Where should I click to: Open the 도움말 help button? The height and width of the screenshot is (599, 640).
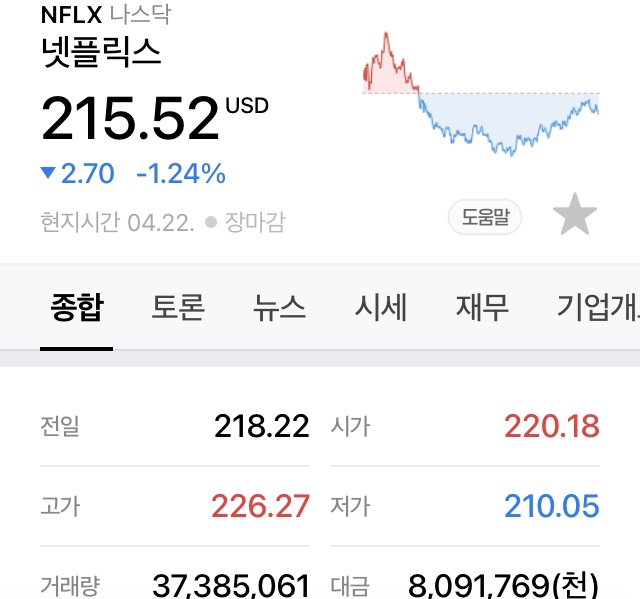point(485,217)
